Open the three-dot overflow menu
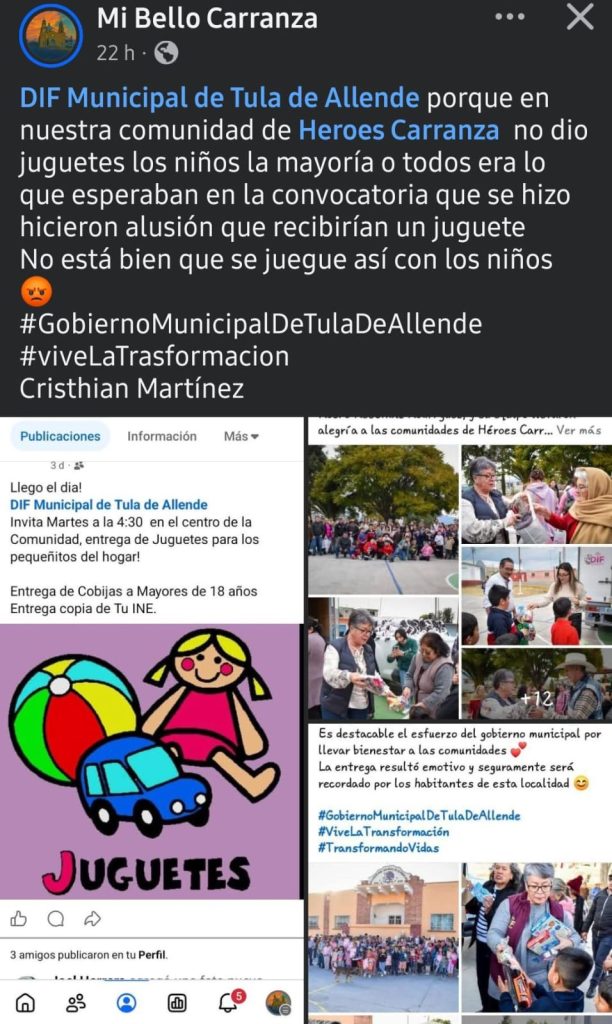Image resolution: width=612 pixels, height=1024 pixels. 510,17
